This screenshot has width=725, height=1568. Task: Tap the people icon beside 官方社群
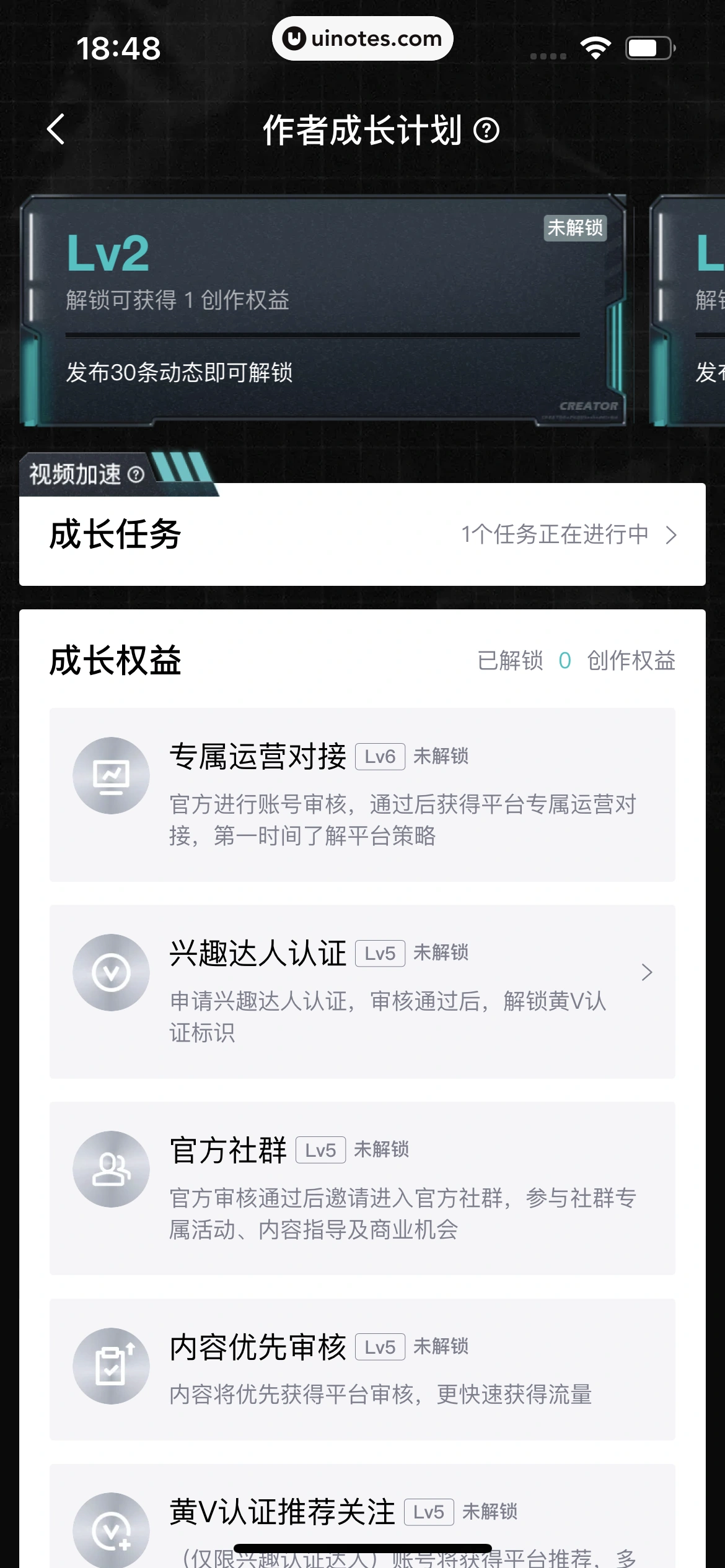[x=111, y=1169]
